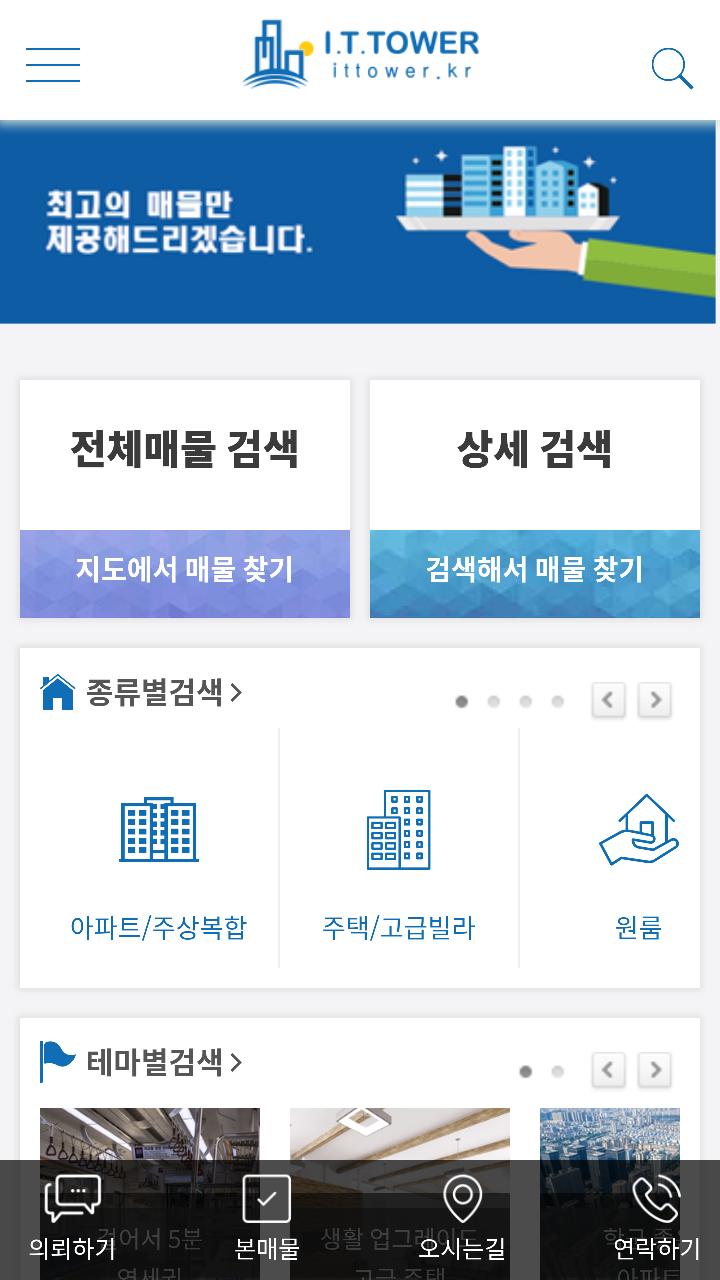The image size is (720, 1280).
Task: Show next items in 테마별검색 carousel
Action: tap(655, 1070)
